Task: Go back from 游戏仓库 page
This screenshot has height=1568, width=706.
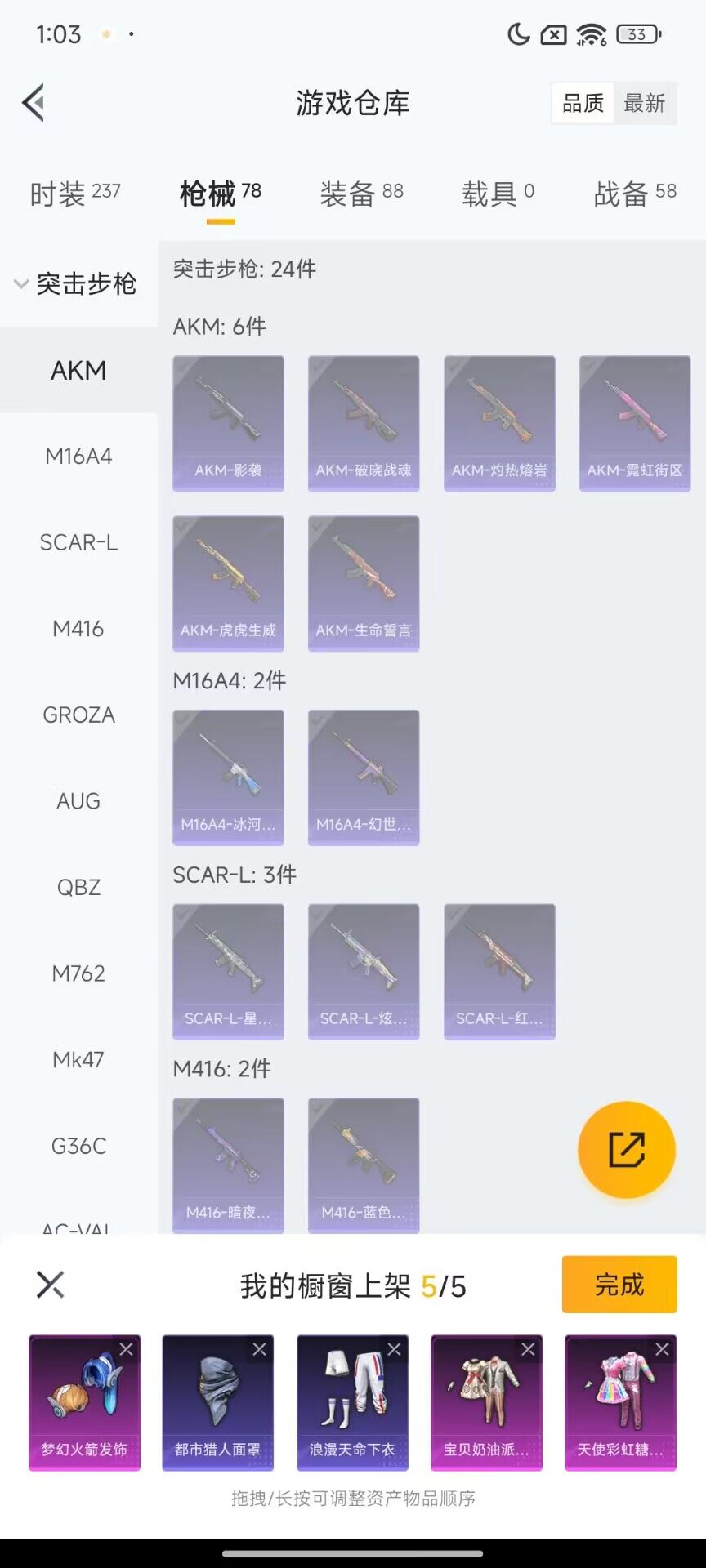Action: pyautogui.click(x=34, y=103)
